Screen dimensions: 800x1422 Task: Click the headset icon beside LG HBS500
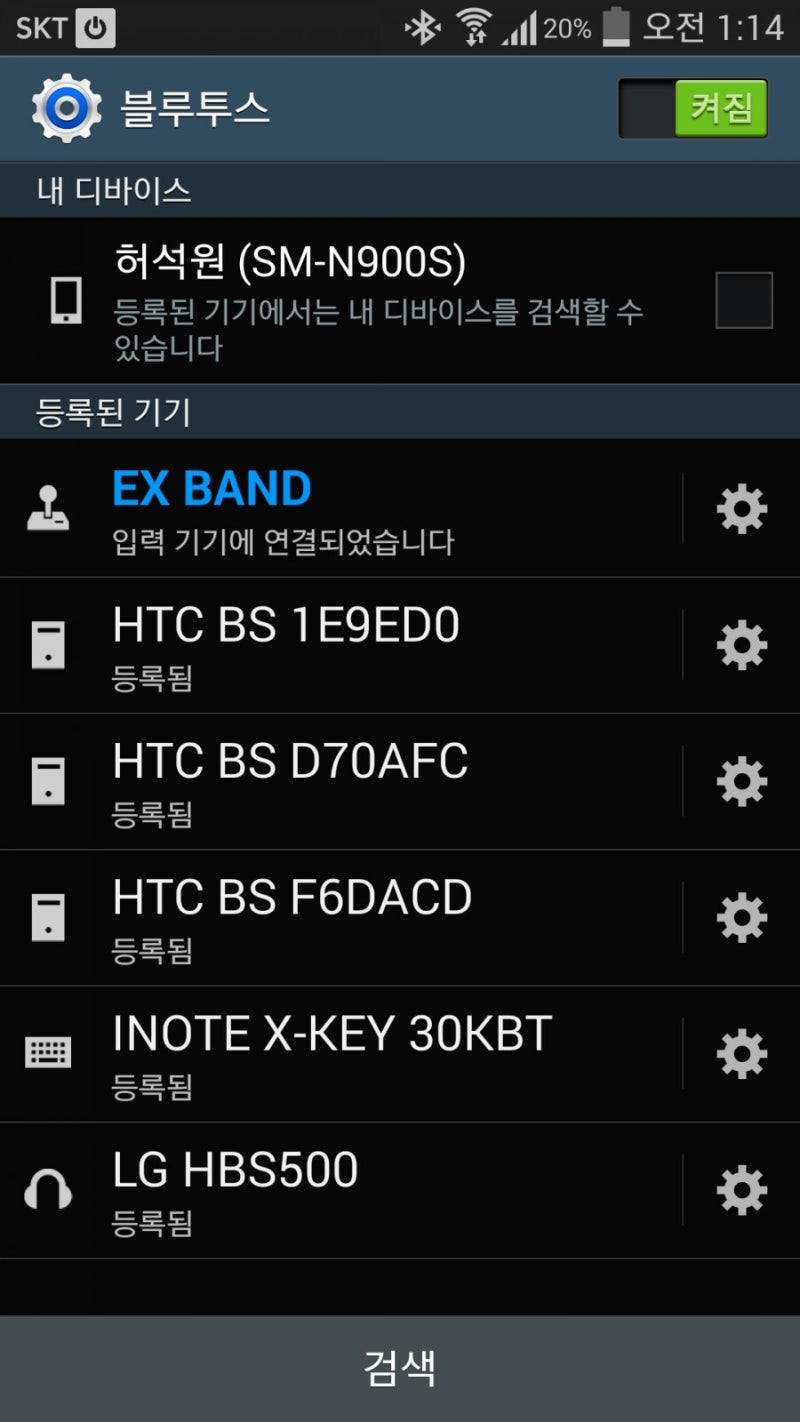click(48, 1189)
